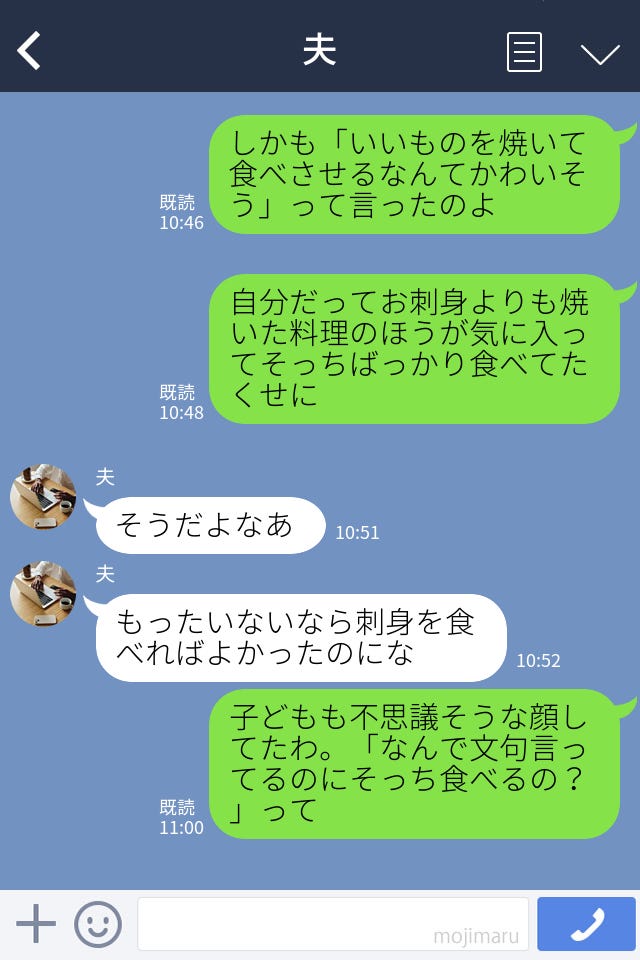This screenshot has height=960, width=640.
Task: Go back from the chat with 夫
Action: point(29,51)
